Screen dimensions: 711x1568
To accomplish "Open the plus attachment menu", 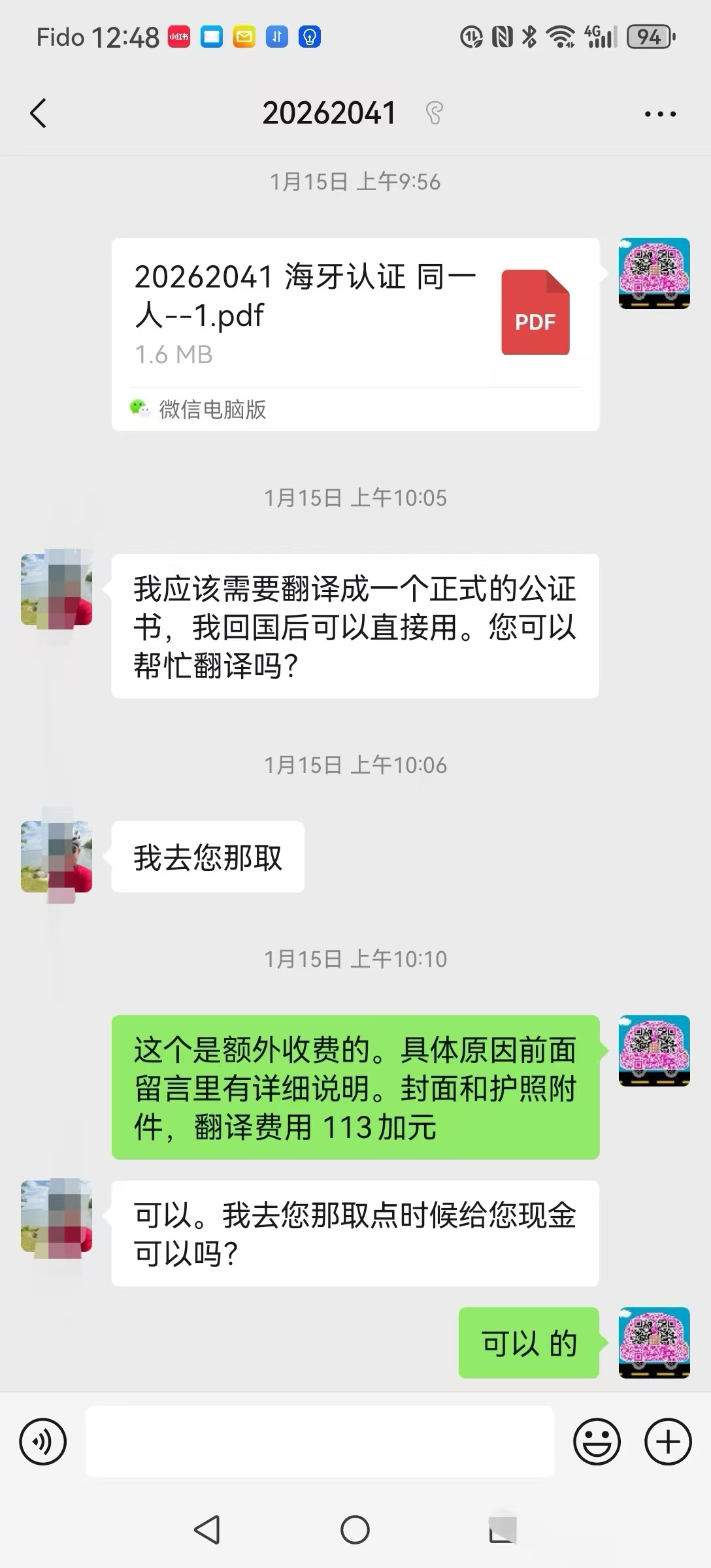I will point(668,1441).
